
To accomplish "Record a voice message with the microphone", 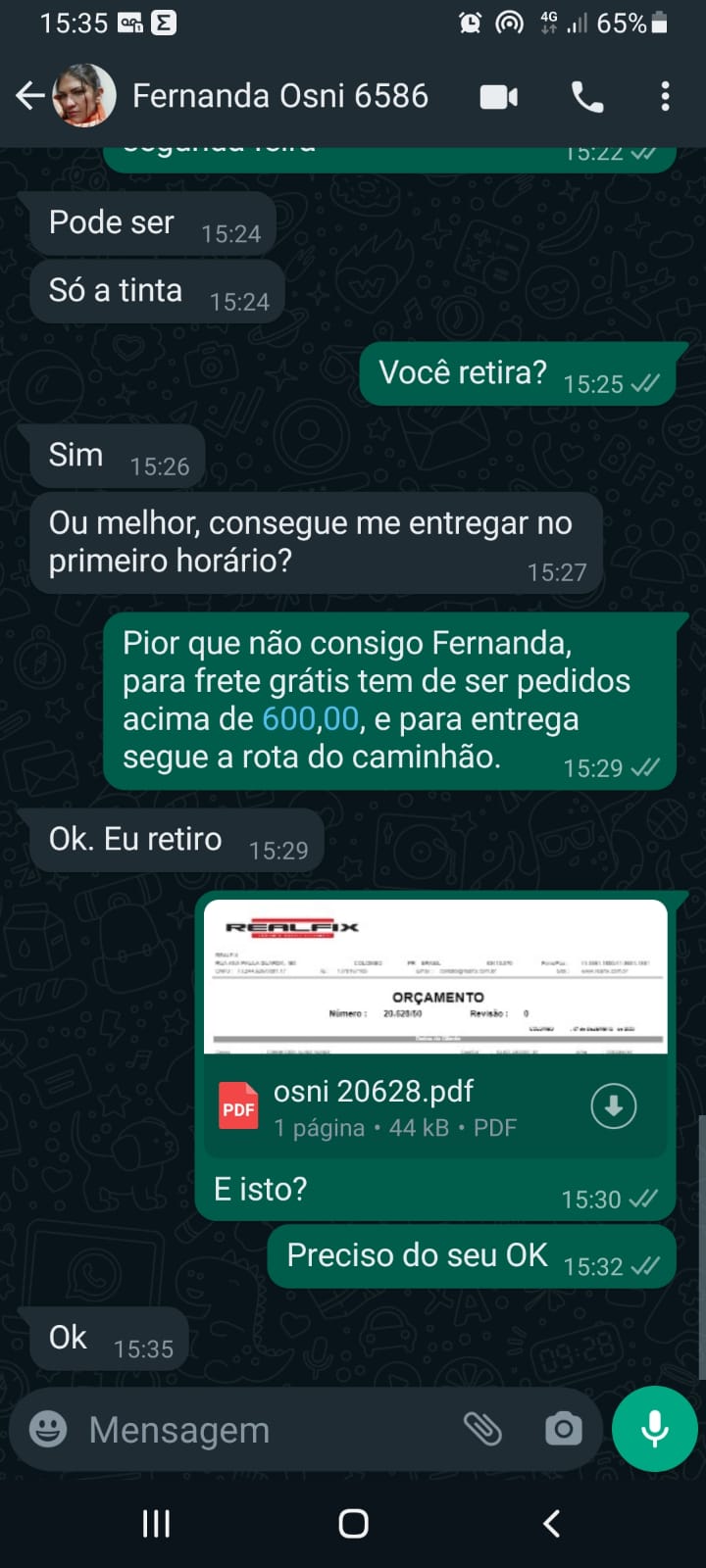I will pyautogui.click(x=654, y=1429).
